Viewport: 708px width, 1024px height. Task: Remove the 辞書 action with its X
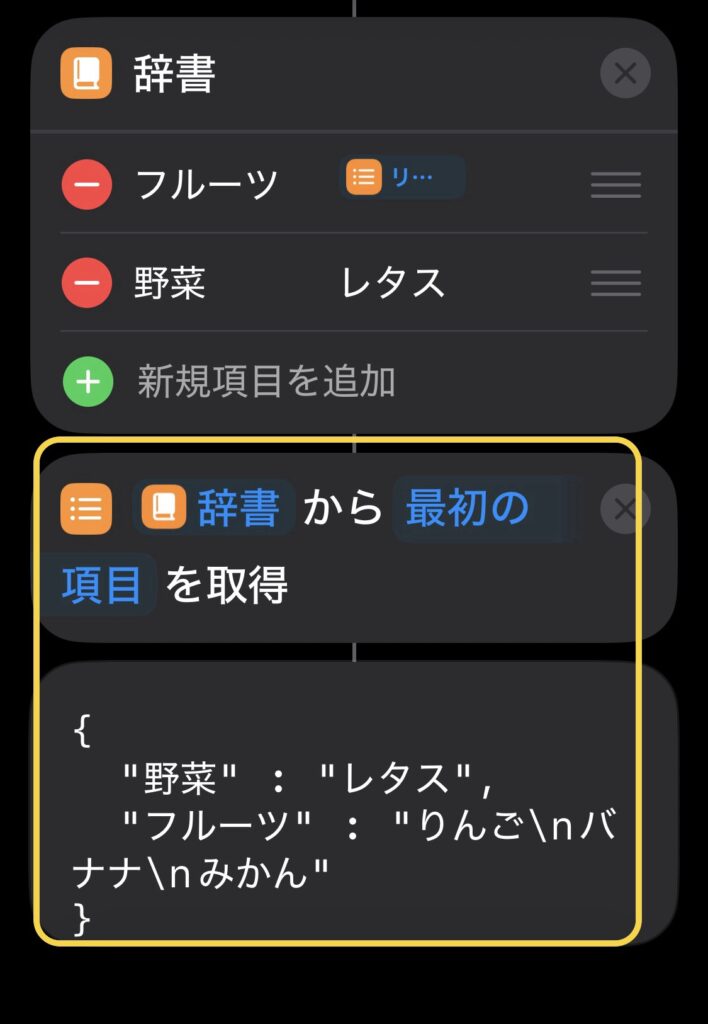tap(625, 73)
